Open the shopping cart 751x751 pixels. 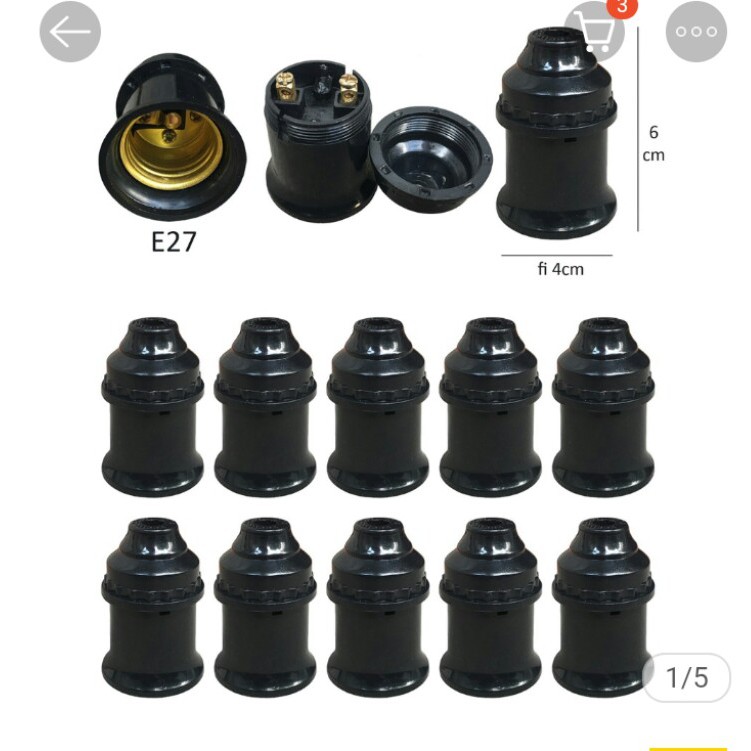click(595, 32)
